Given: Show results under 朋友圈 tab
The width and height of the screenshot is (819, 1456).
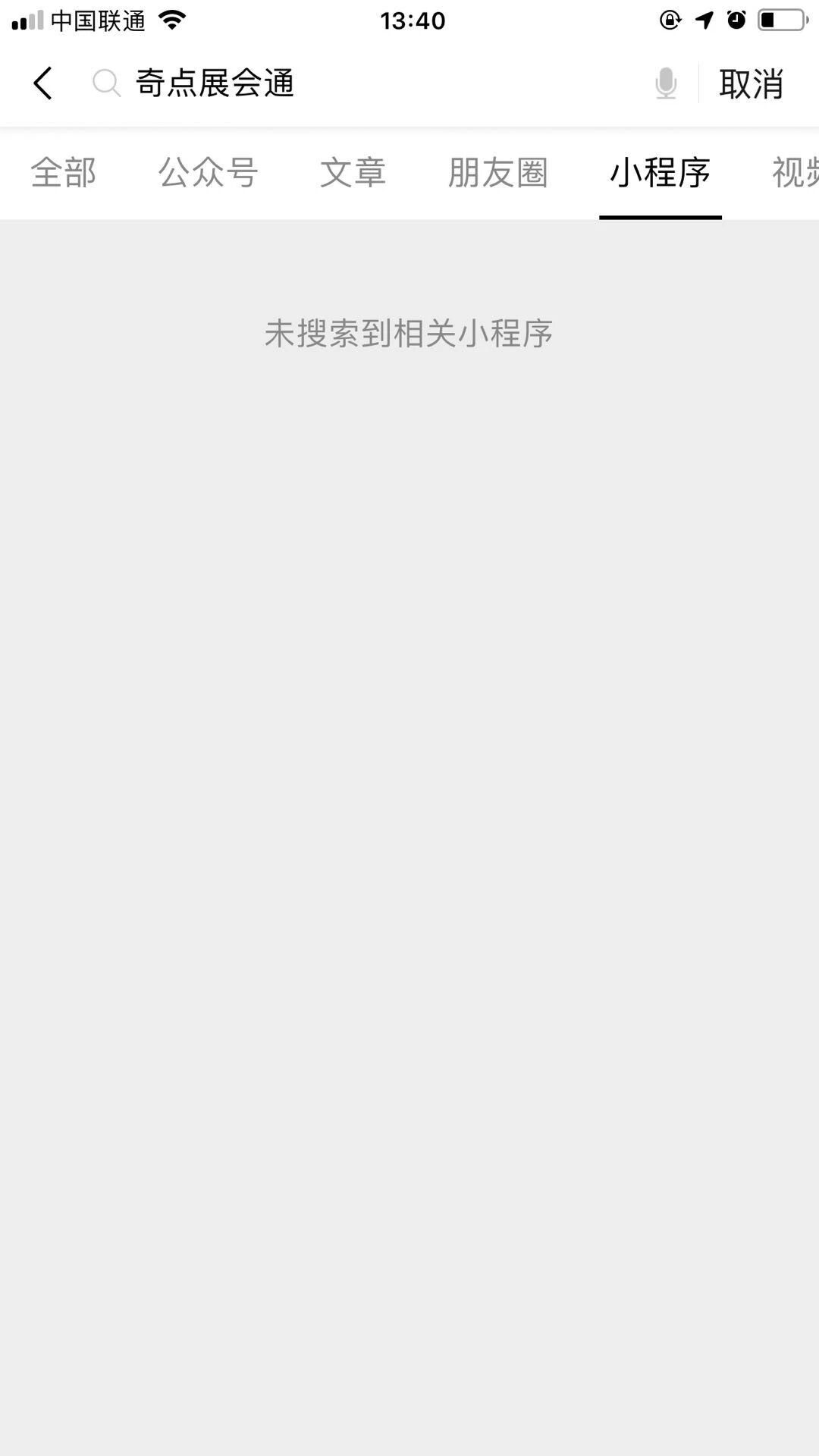Looking at the screenshot, I should [497, 173].
